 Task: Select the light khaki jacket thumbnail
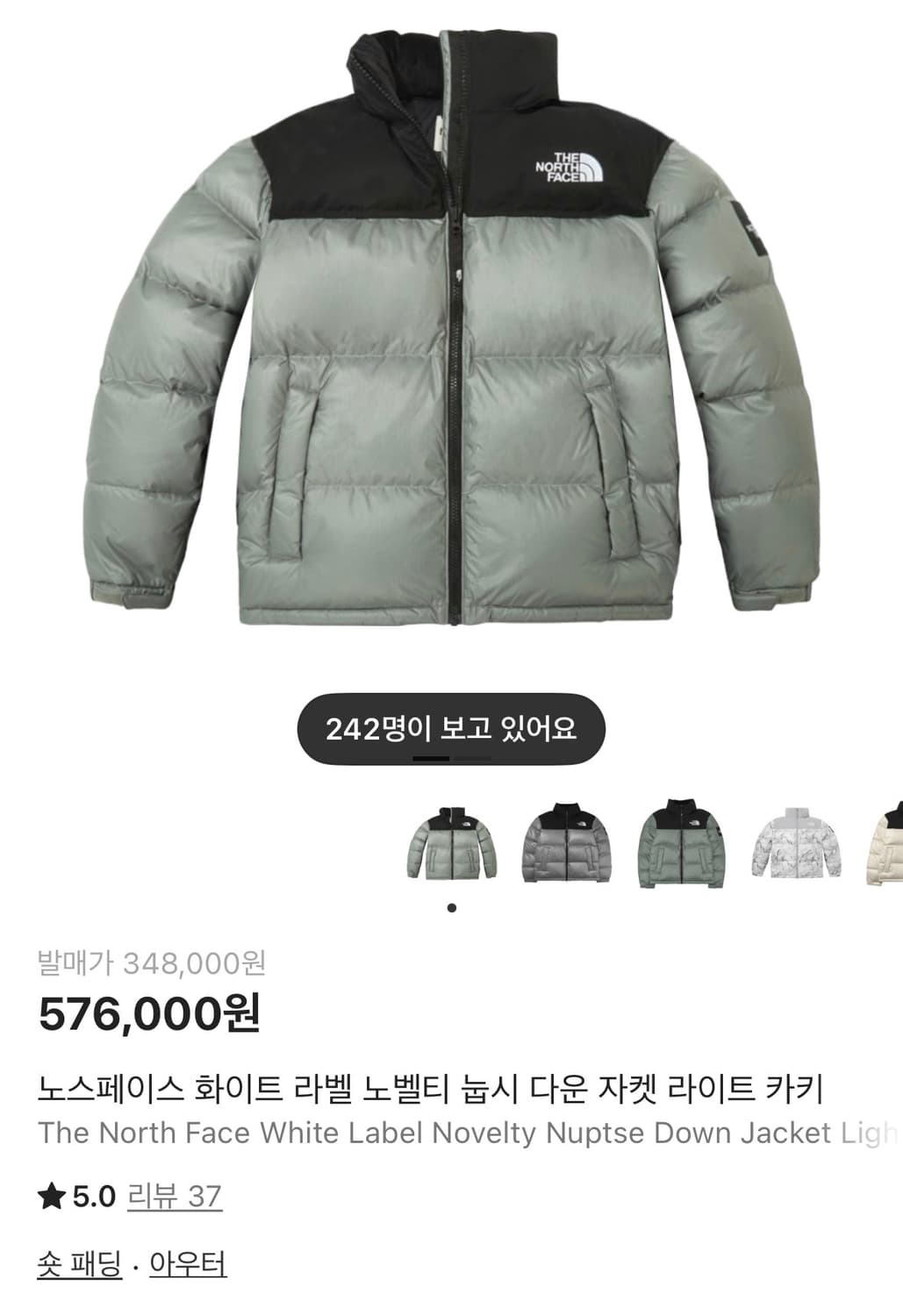coord(452,842)
